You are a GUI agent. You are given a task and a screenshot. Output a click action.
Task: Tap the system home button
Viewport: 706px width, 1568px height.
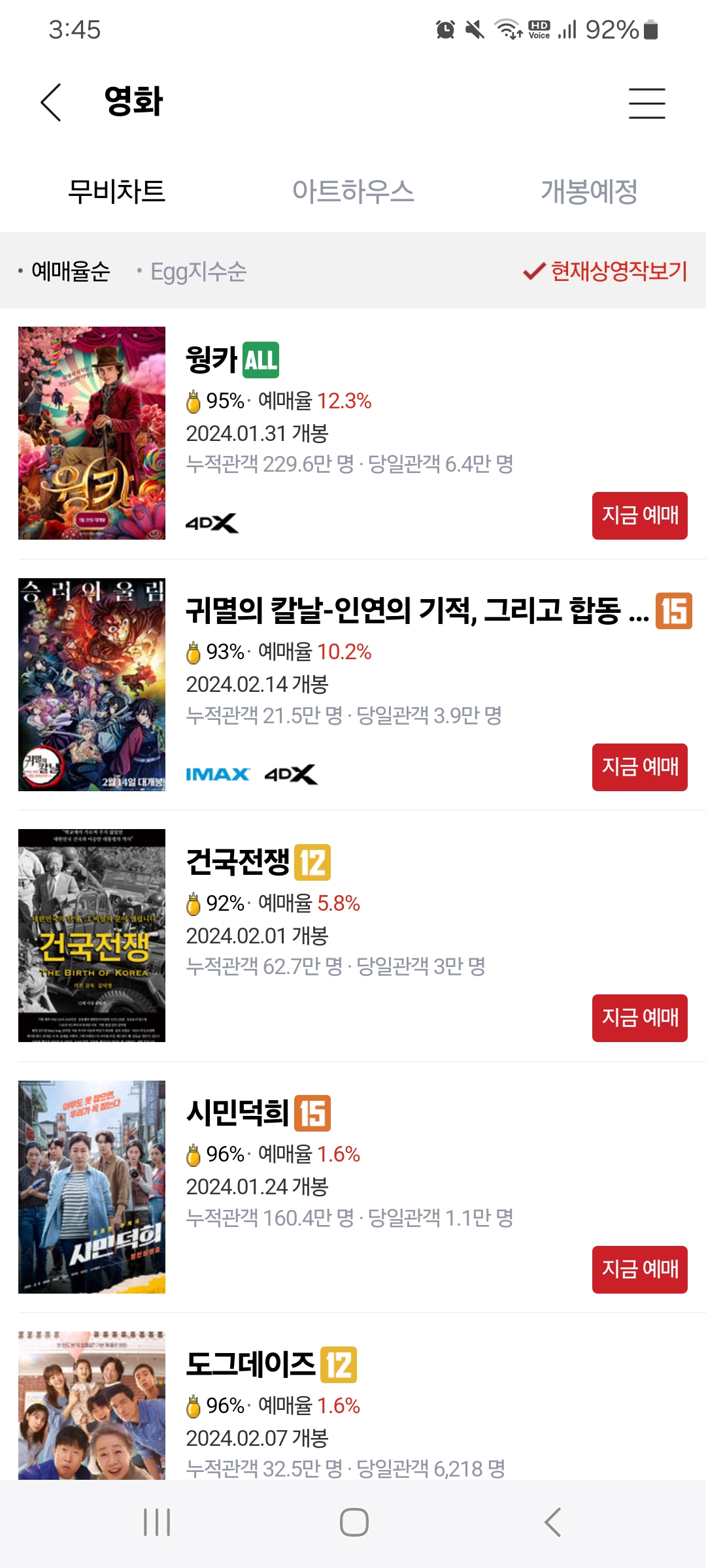tap(354, 1522)
